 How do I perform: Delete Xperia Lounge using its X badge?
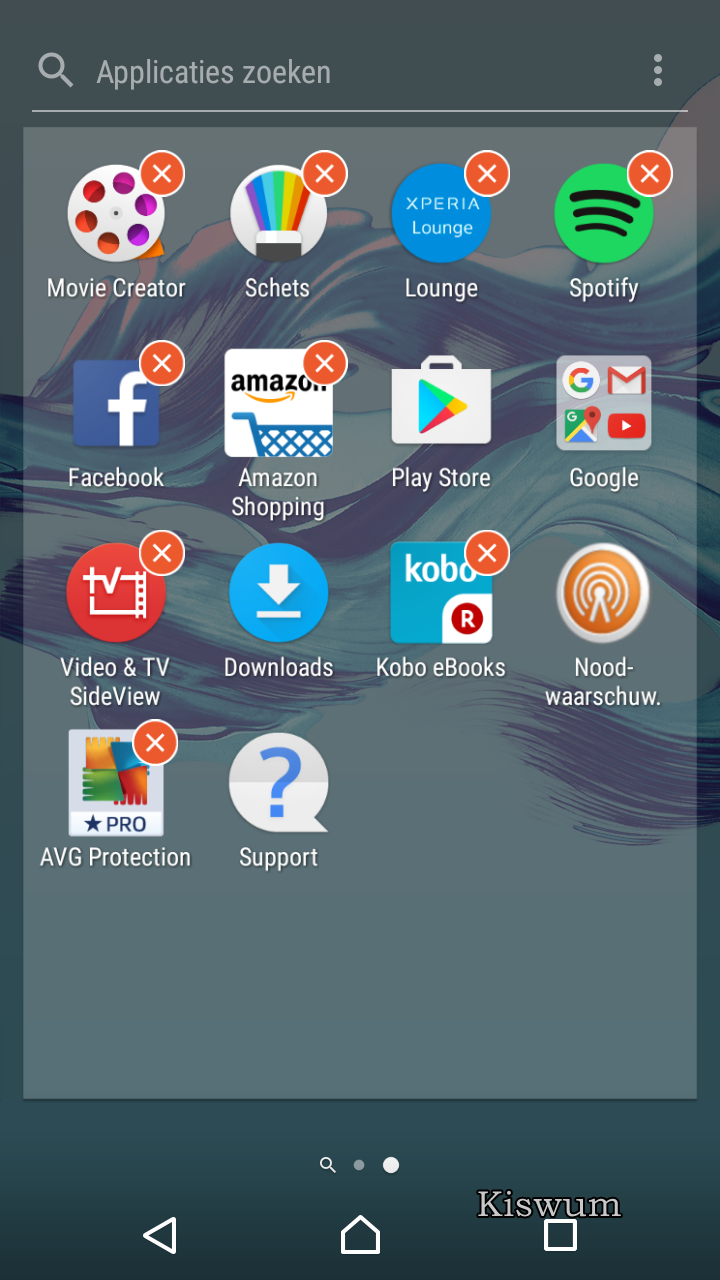487,175
